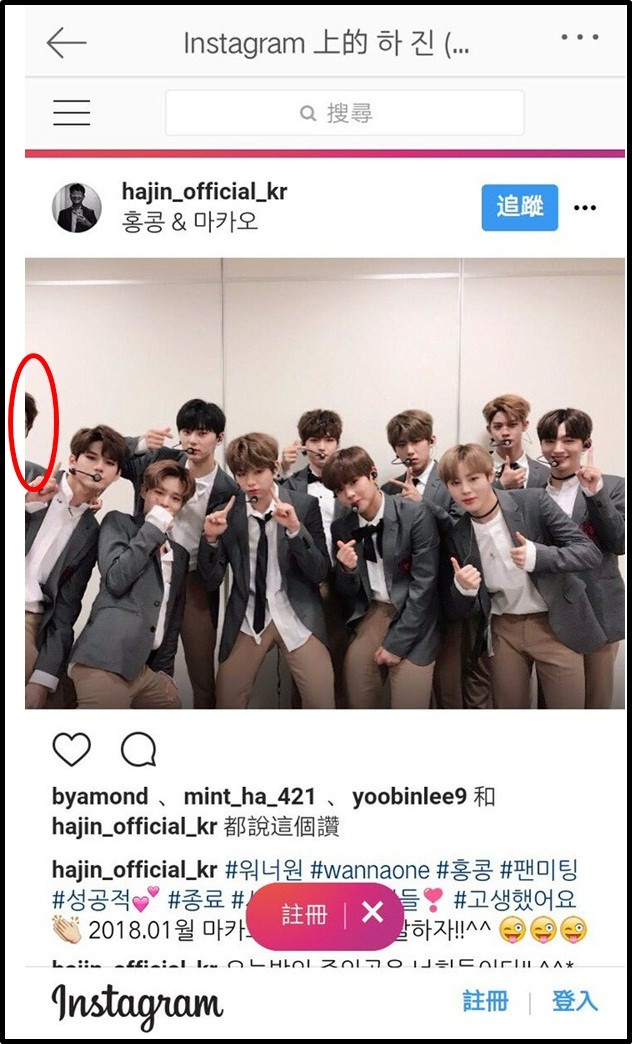Open the mint_ha_421 profile
632x1044 pixels.
[x=250, y=798]
